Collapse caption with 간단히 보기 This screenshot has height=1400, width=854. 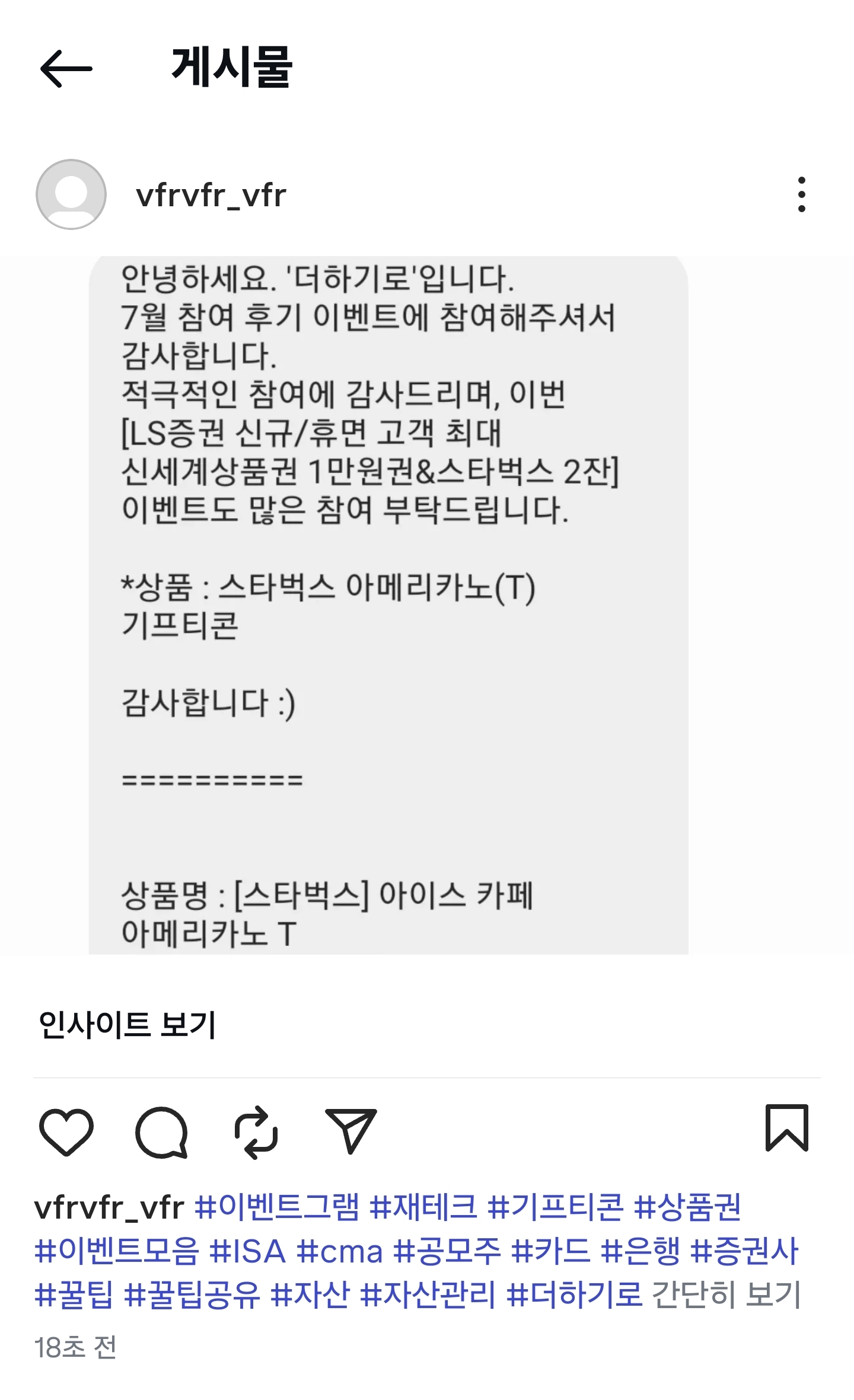click(x=726, y=1294)
